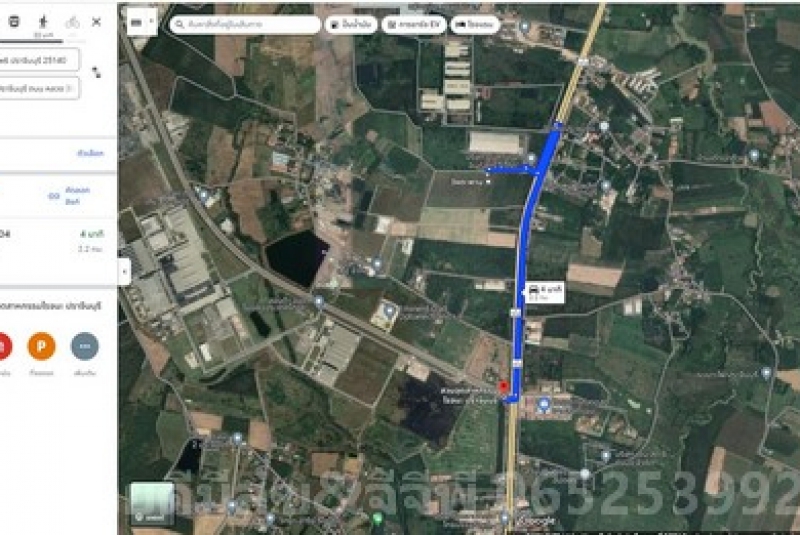
Task: Tap the search along route box
Action: (243, 24)
